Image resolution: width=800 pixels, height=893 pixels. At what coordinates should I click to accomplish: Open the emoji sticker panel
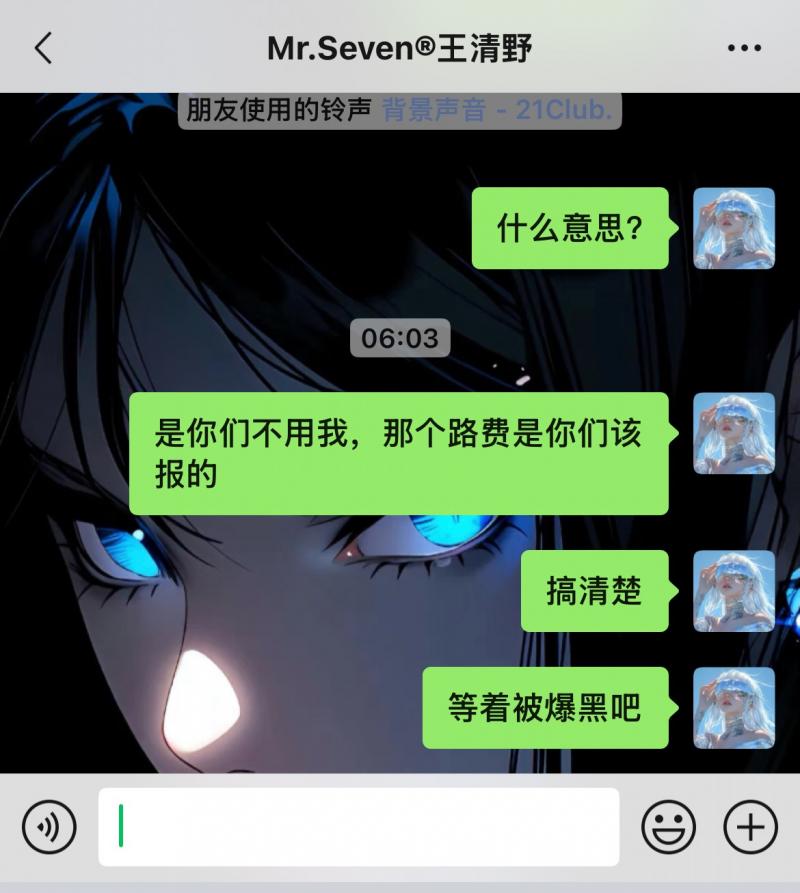pos(668,827)
